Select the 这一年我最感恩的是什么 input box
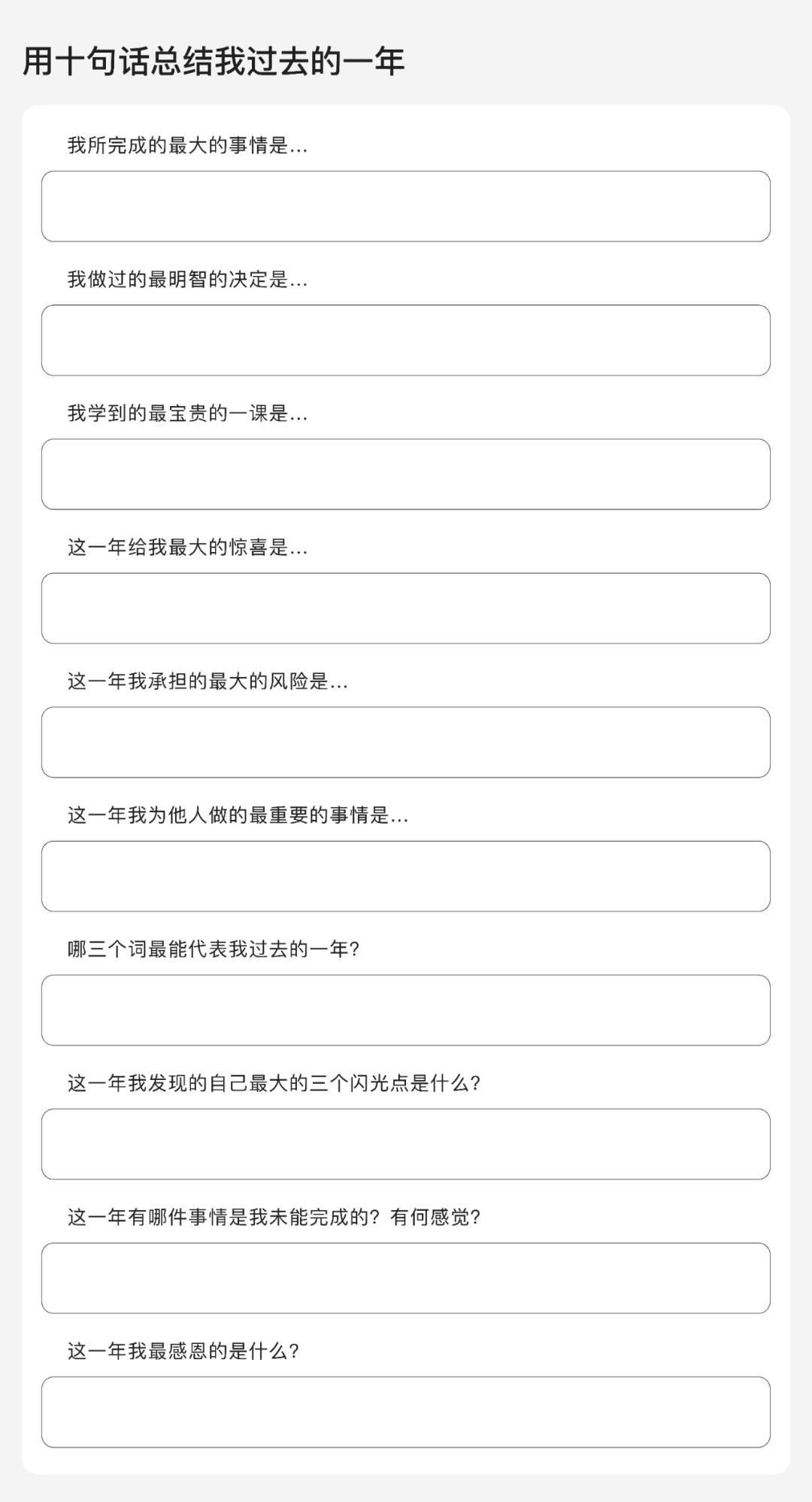 (x=406, y=1411)
